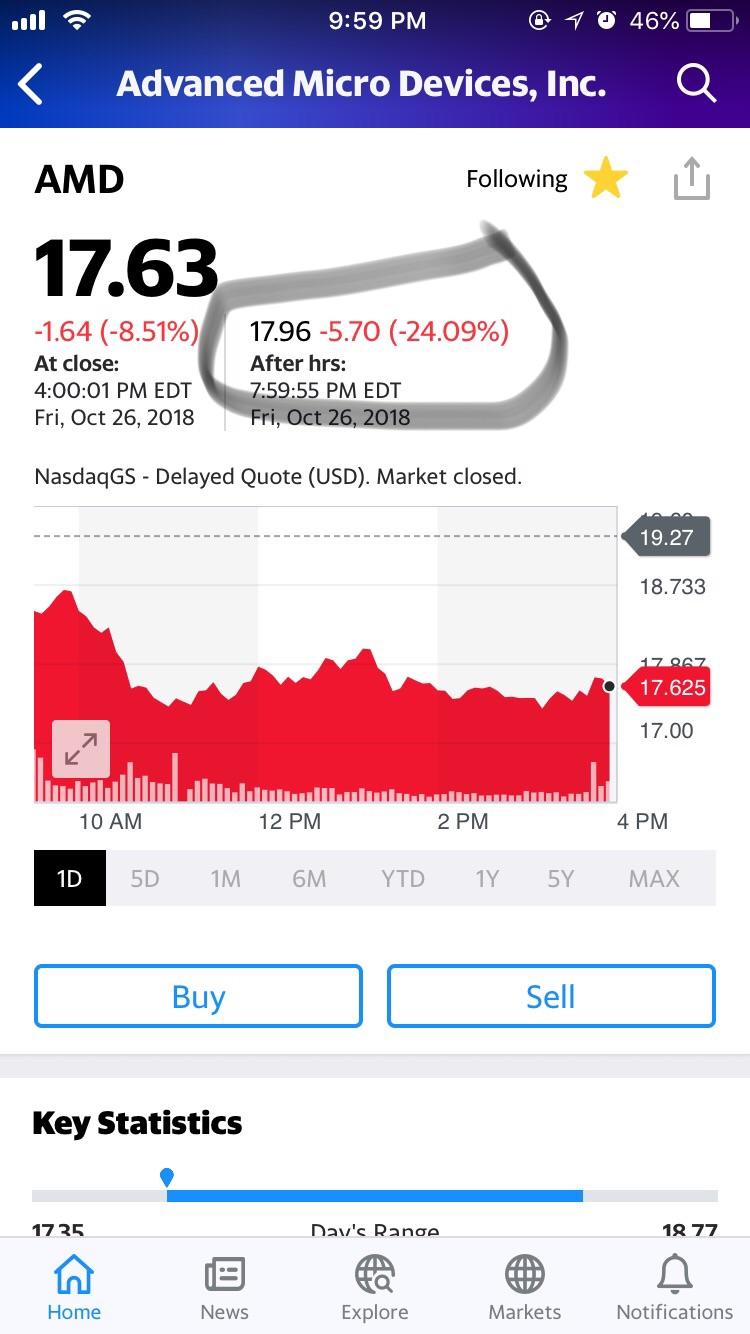Viewport: 750px width, 1334px height.
Task: Tap the Day's Range slider marker
Action: point(167,1178)
